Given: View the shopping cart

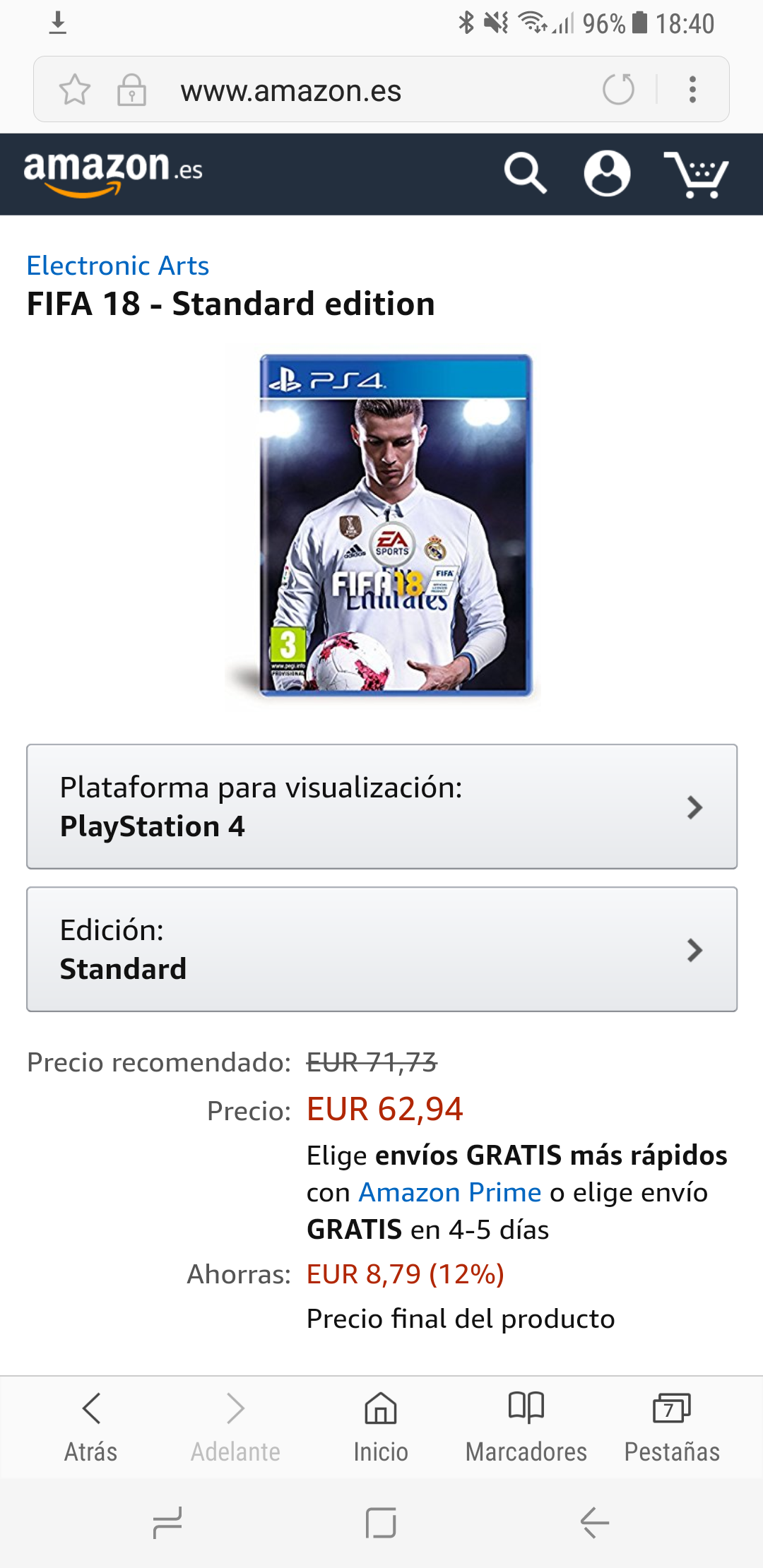Looking at the screenshot, I should click(x=697, y=174).
